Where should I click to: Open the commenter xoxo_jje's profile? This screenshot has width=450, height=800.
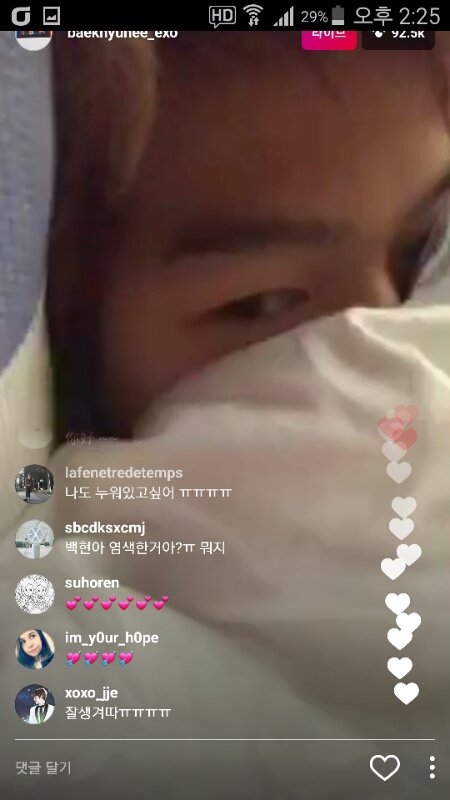pos(34,704)
